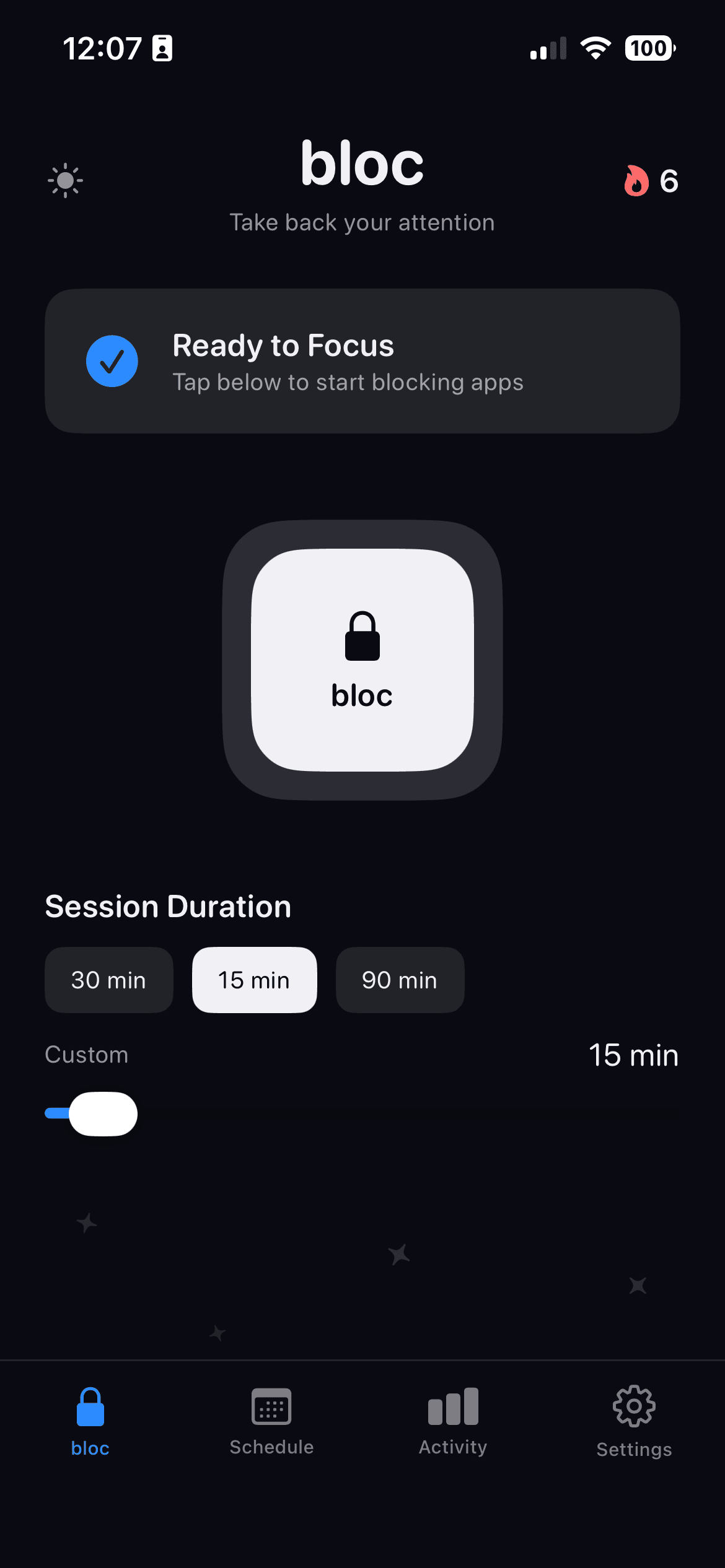Open Activity via the bar chart icon
Screen dimensions: 725x1568
coord(452,1406)
